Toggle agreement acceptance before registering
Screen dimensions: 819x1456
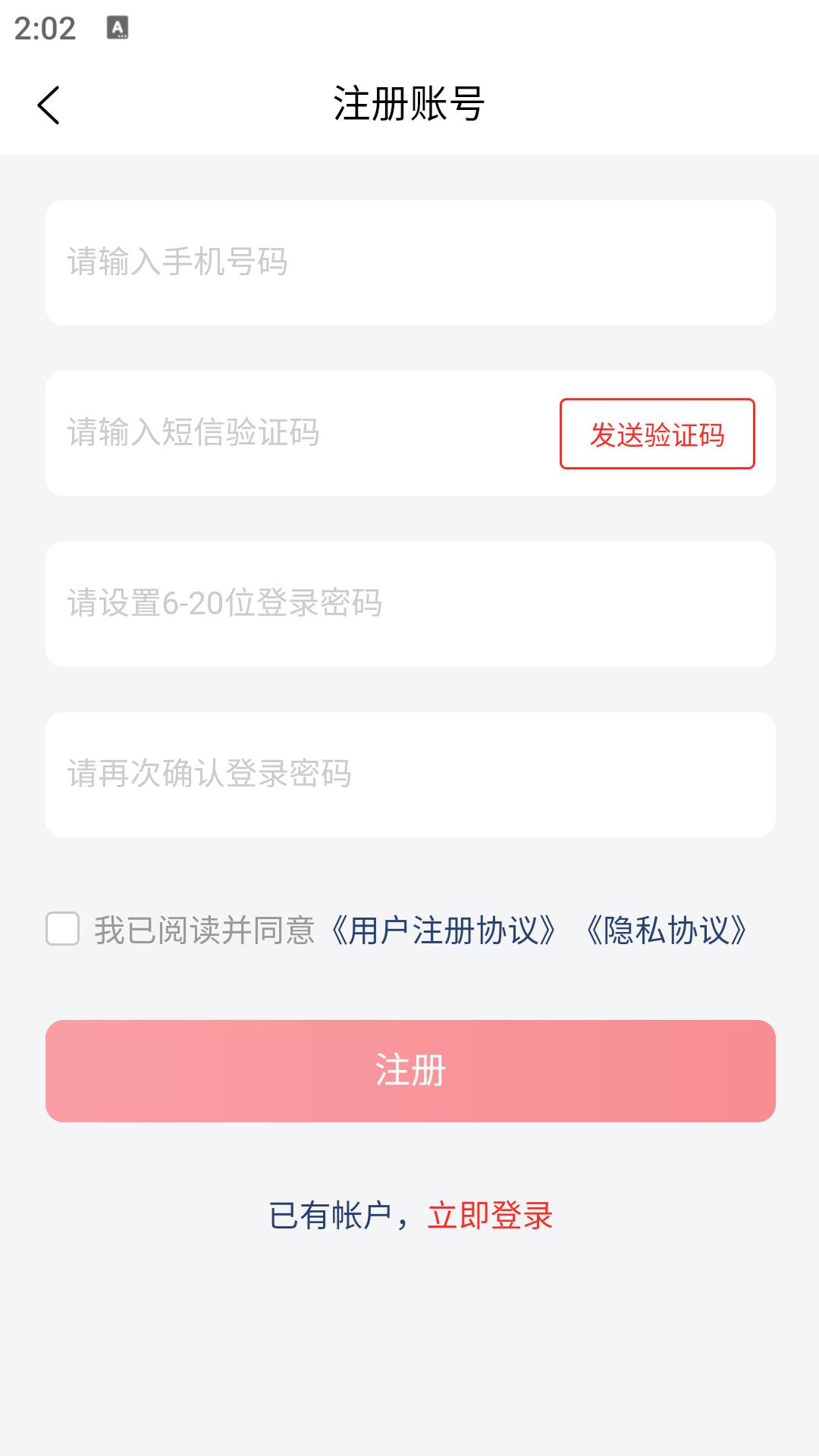(x=64, y=928)
